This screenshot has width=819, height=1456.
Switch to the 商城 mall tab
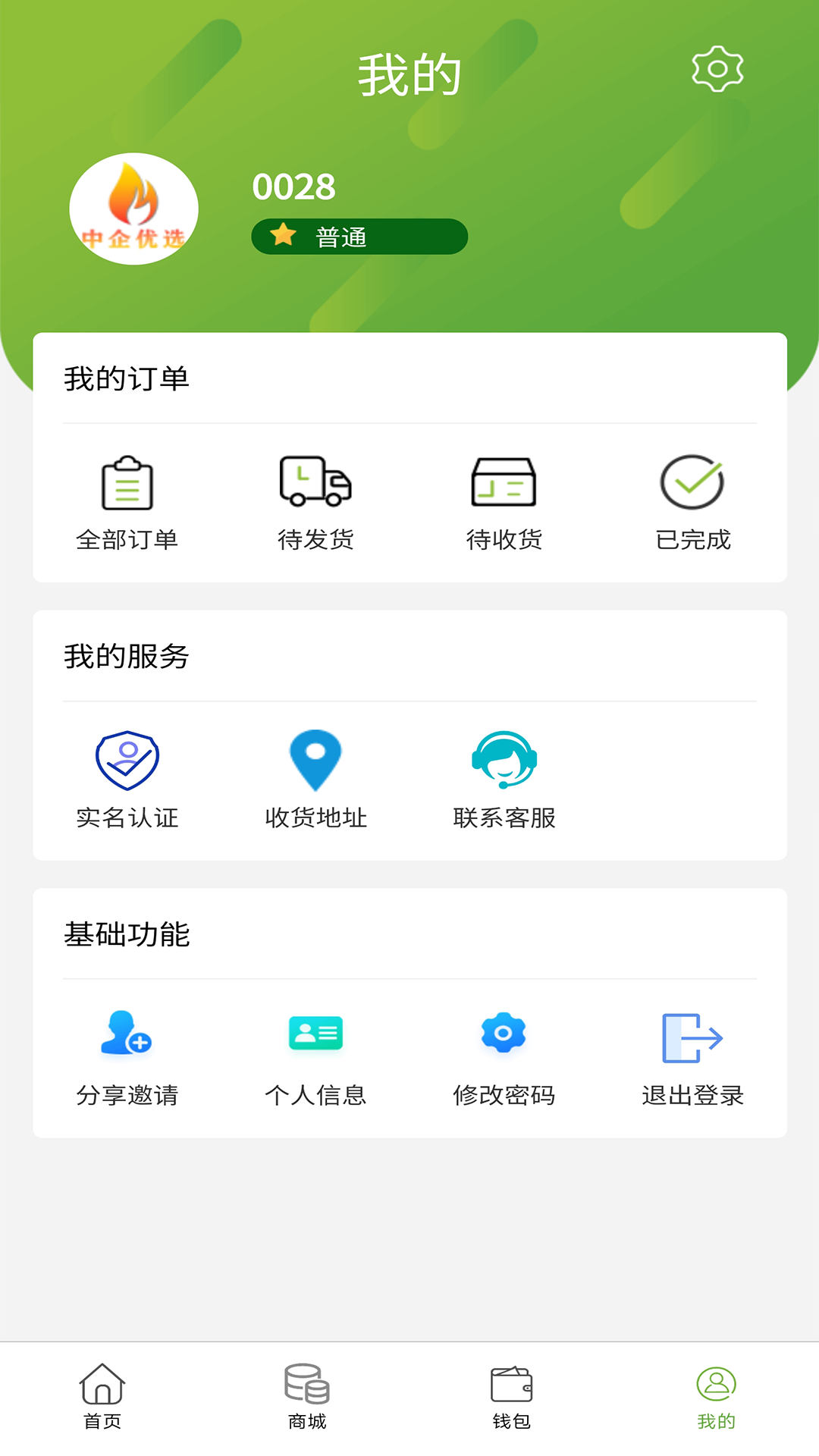[306, 1399]
